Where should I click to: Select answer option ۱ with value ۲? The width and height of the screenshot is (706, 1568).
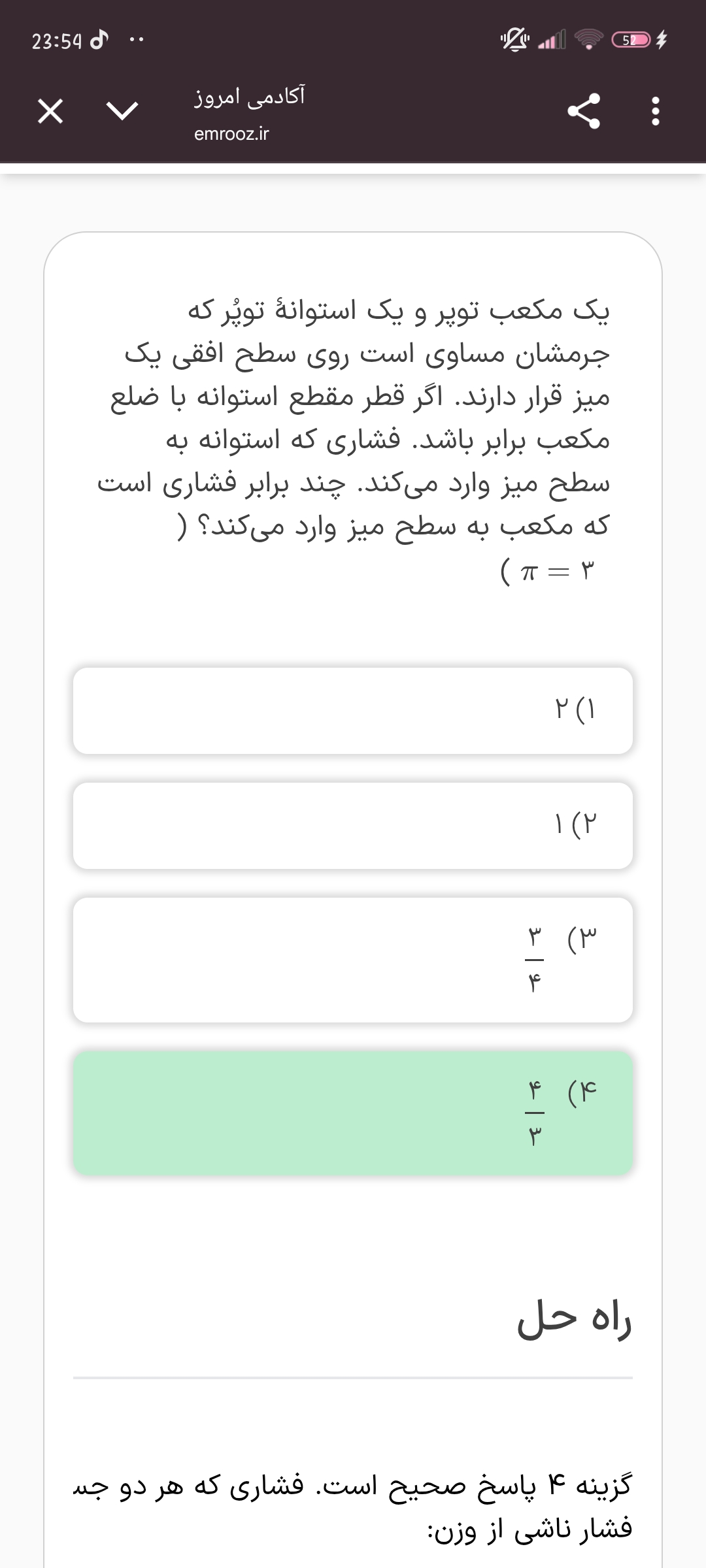click(353, 710)
